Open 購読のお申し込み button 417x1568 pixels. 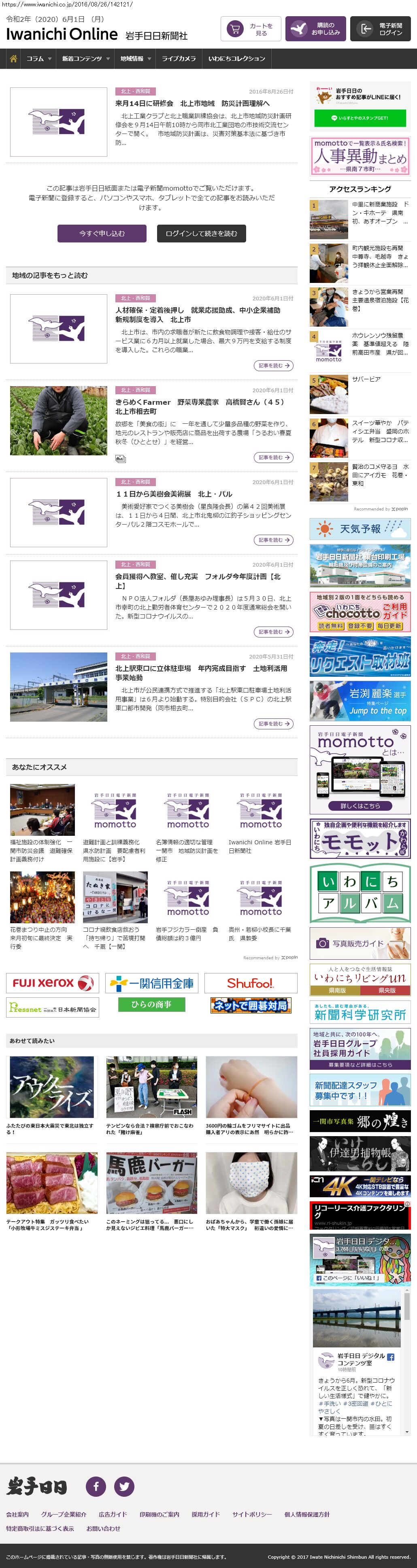coord(315,29)
